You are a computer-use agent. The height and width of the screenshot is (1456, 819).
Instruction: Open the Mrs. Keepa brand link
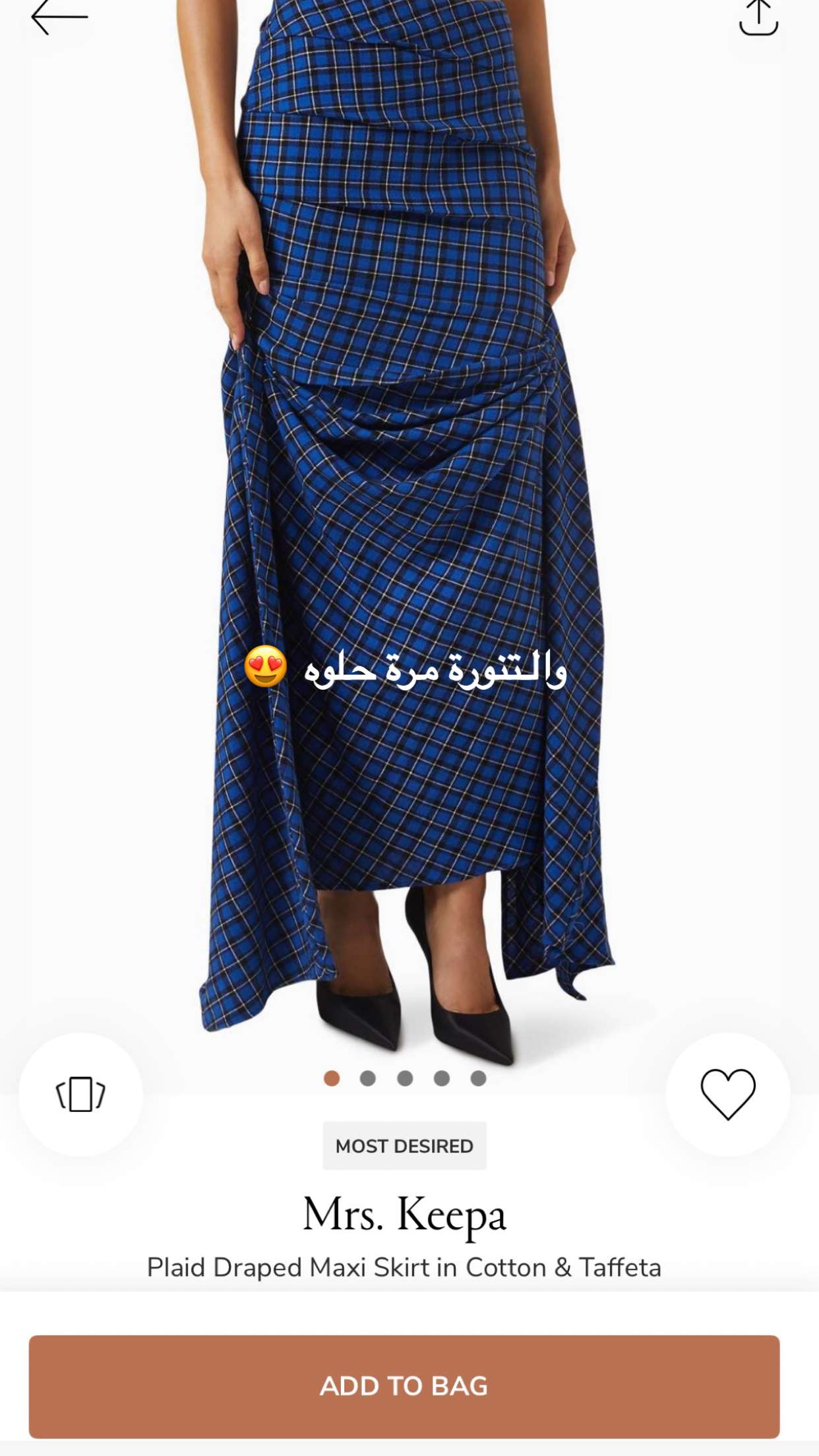coord(404,1214)
